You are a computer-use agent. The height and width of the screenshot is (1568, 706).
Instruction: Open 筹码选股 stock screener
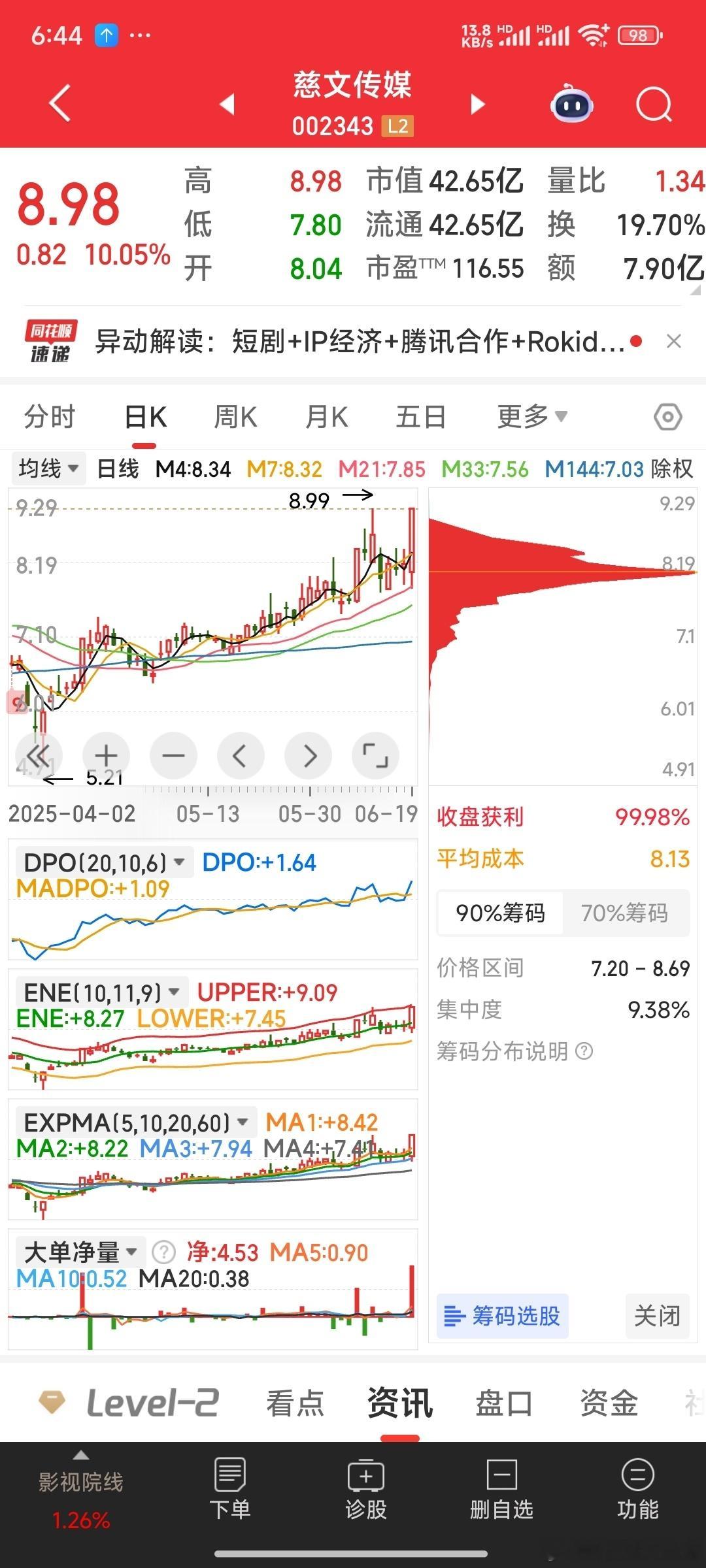point(502,1316)
